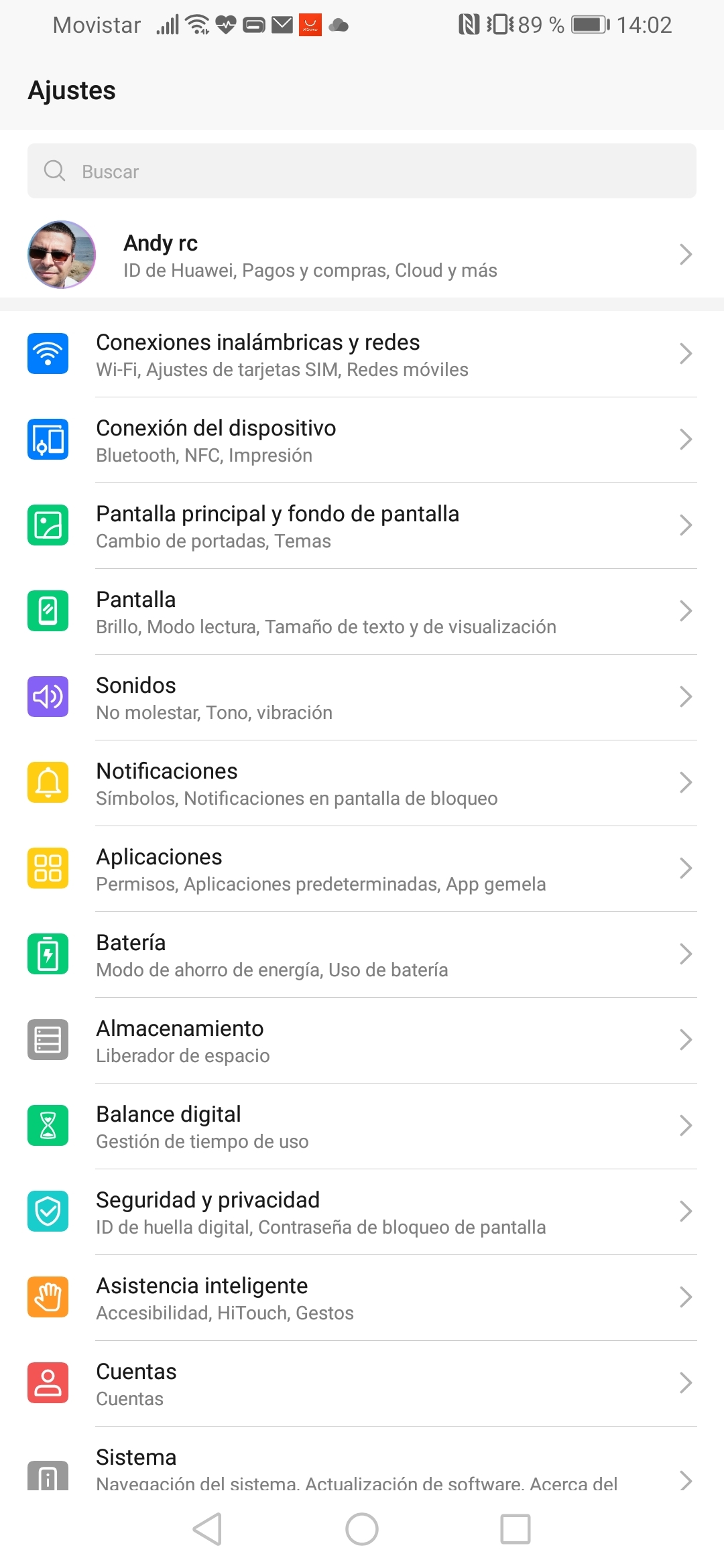Screen dimensions: 724x1568
Task: Open Balance digital via the hourglass icon
Action: click(47, 1126)
